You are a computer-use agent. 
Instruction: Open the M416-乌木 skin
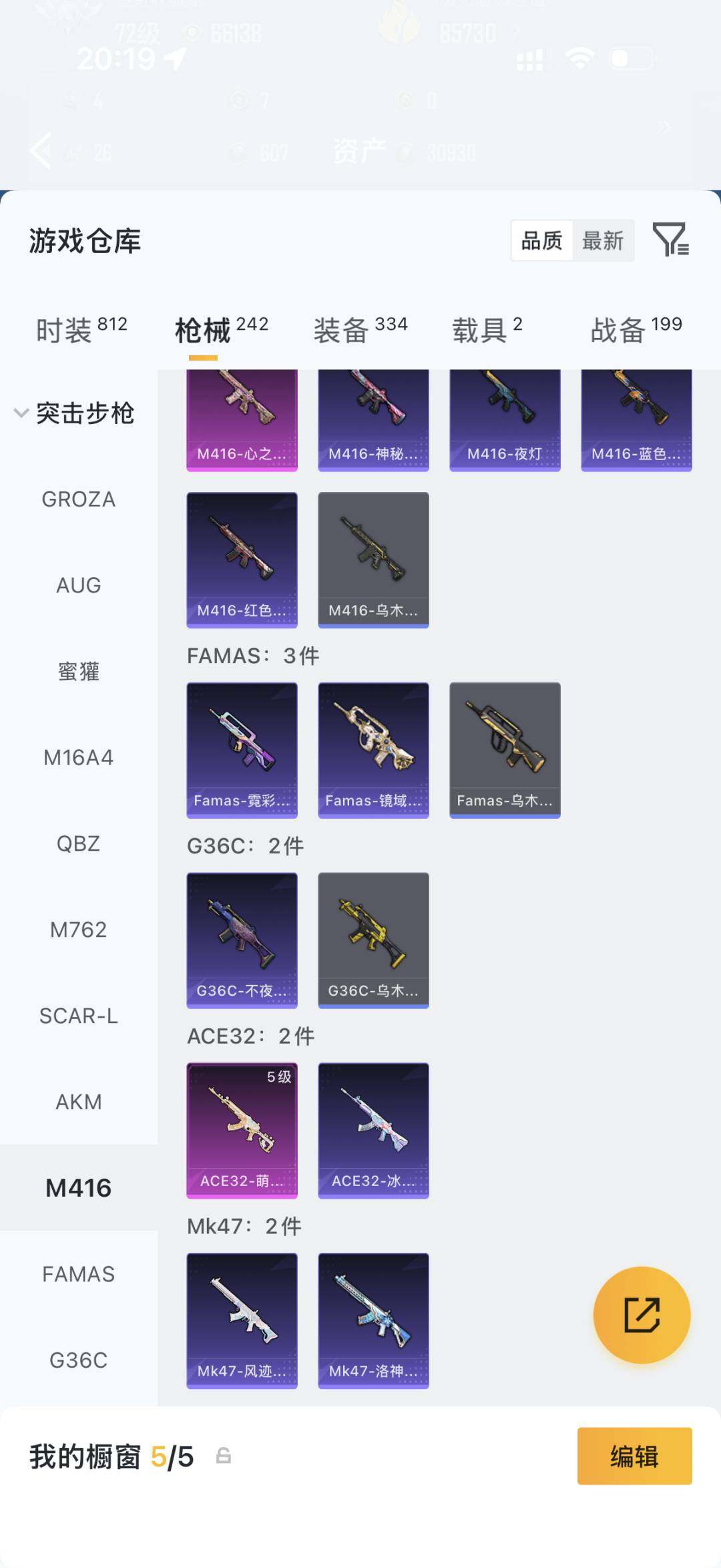[373, 560]
